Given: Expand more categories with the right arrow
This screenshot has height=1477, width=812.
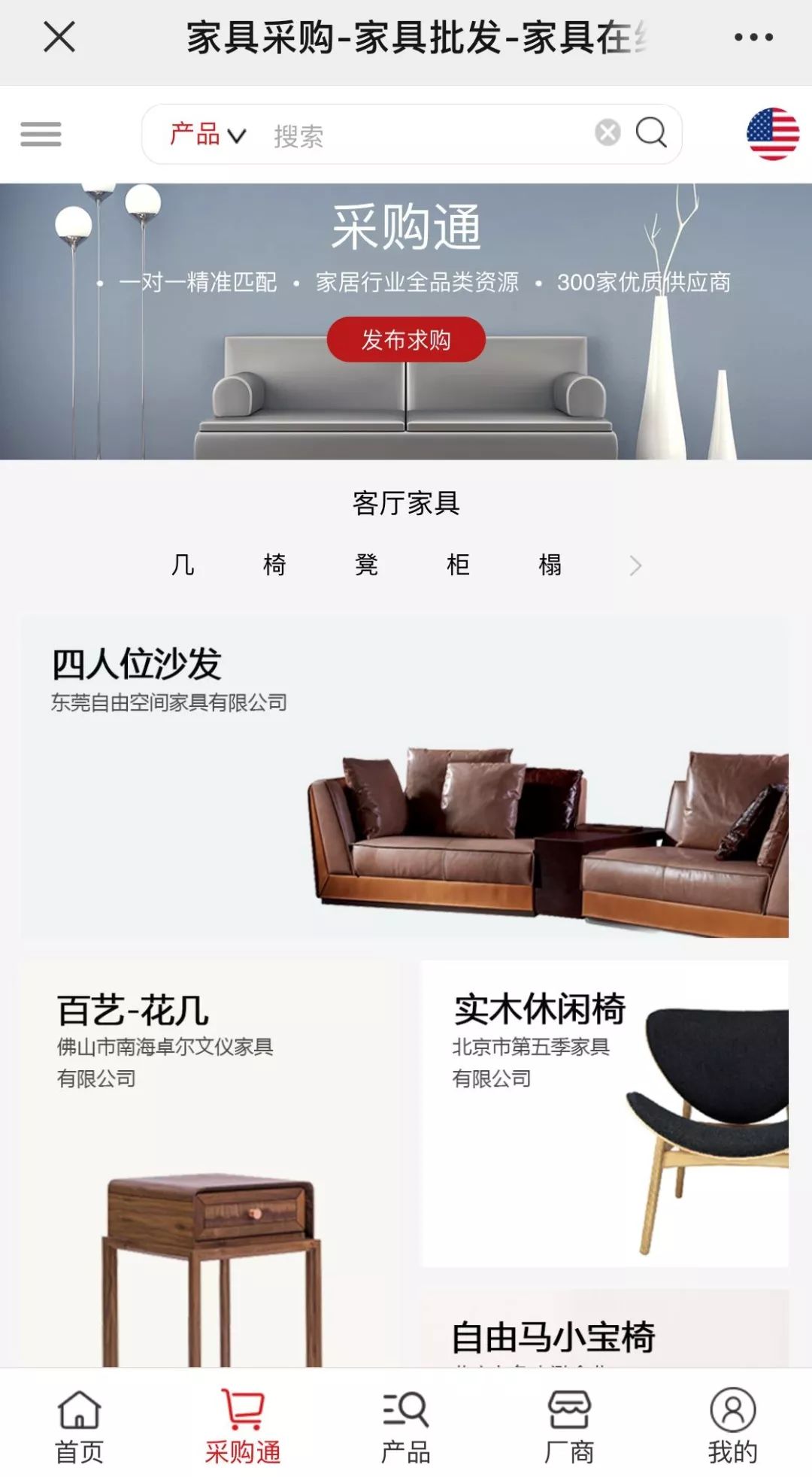Looking at the screenshot, I should pyautogui.click(x=635, y=564).
